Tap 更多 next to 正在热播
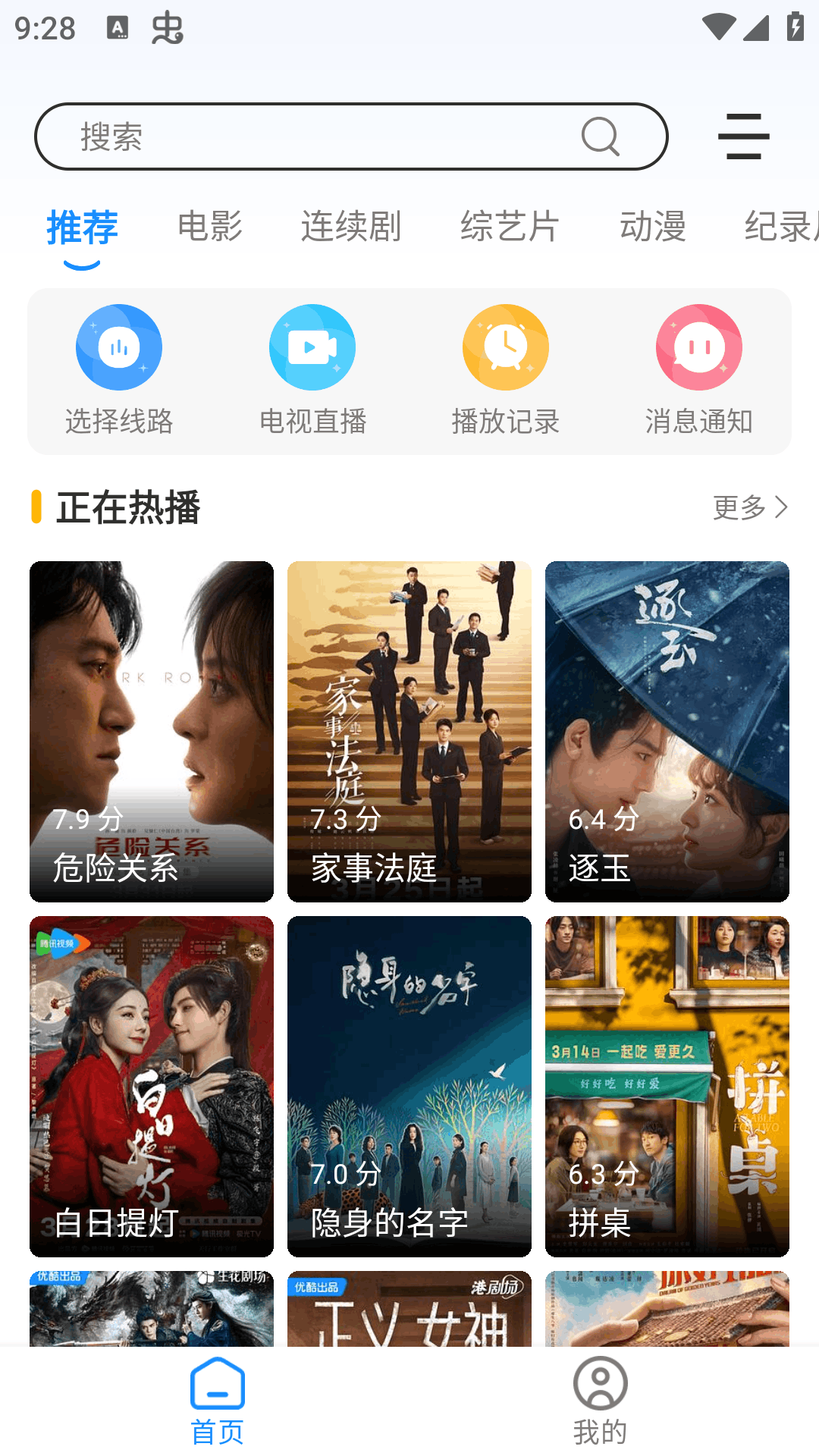The height and width of the screenshot is (1456, 819). [x=750, y=507]
